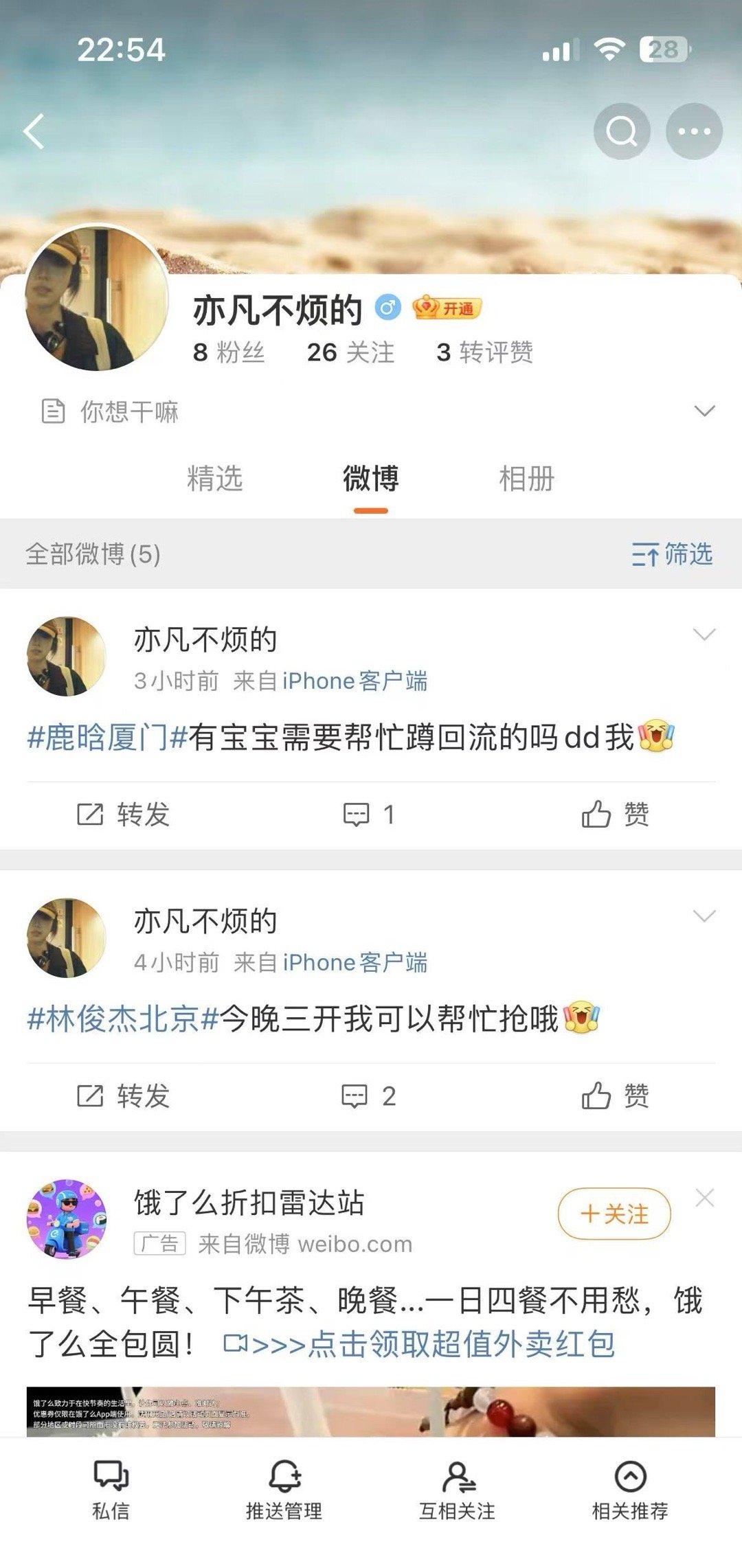The width and height of the screenshot is (742, 1568).
Task: Dismiss the 饿了么 ad post
Action: coord(704,1198)
